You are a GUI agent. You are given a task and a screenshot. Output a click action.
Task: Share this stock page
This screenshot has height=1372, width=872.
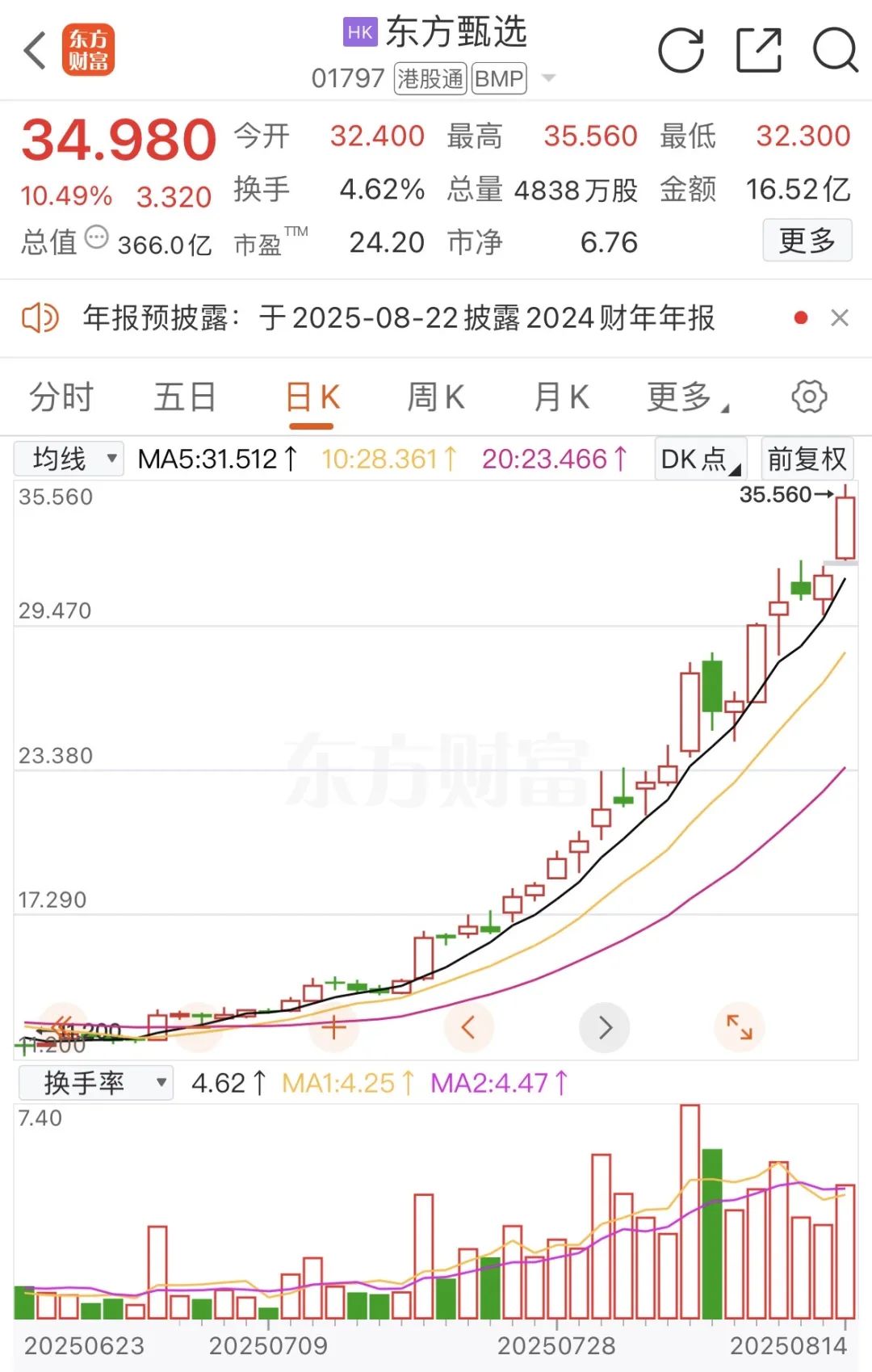(x=759, y=51)
